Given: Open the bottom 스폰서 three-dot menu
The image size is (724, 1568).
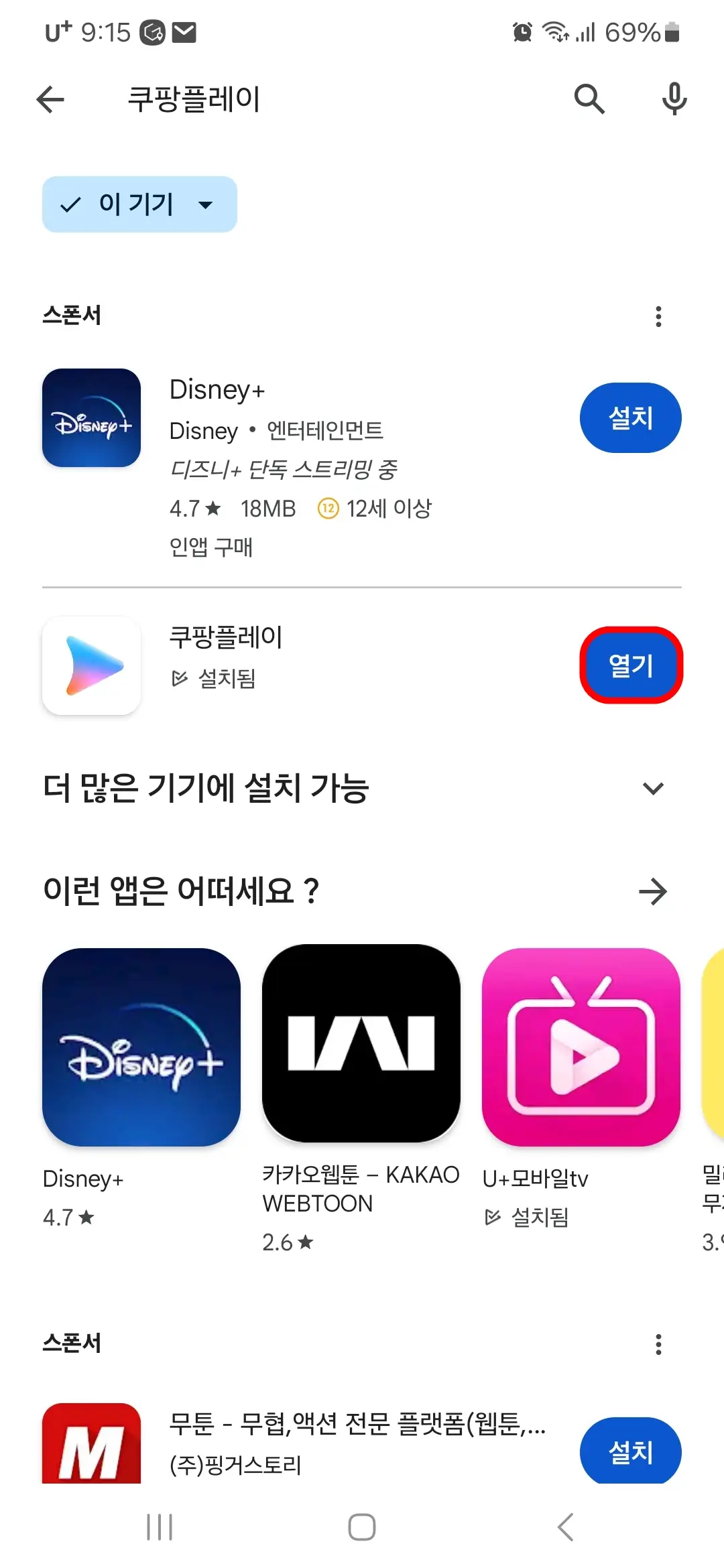Looking at the screenshot, I should tap(658, 1344).
